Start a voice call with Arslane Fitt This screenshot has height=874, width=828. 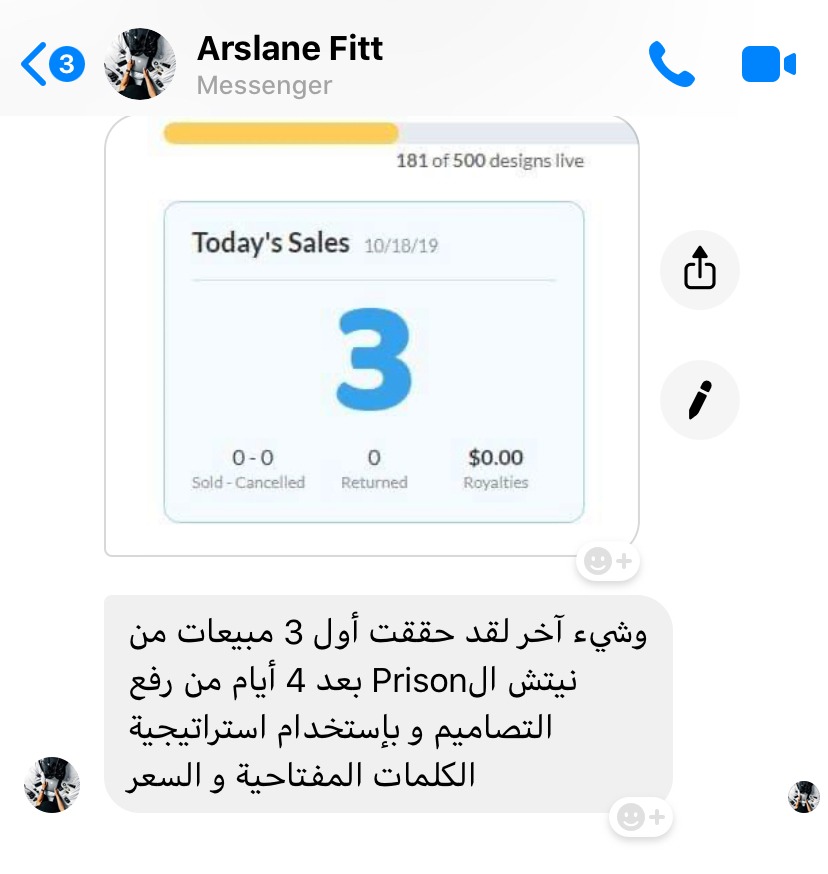pyautogui.click(x=671, y=65)
